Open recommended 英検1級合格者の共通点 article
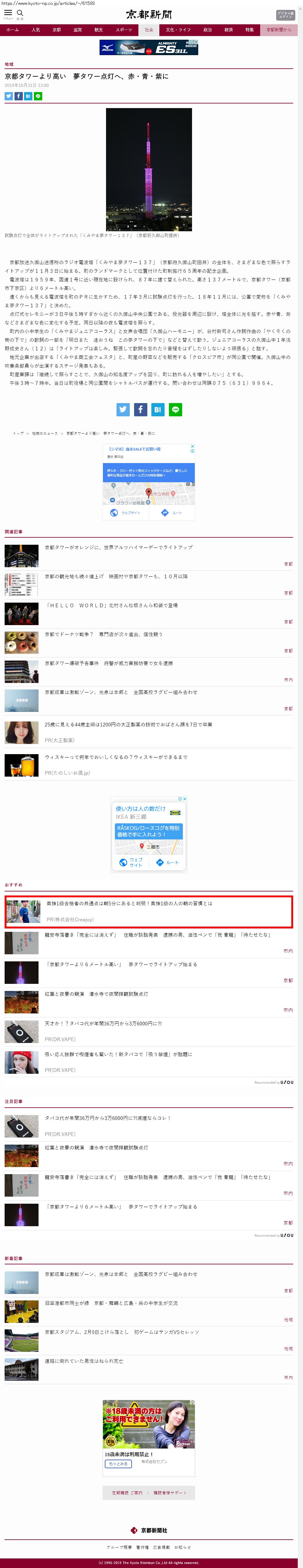 [x=129, y=904]
